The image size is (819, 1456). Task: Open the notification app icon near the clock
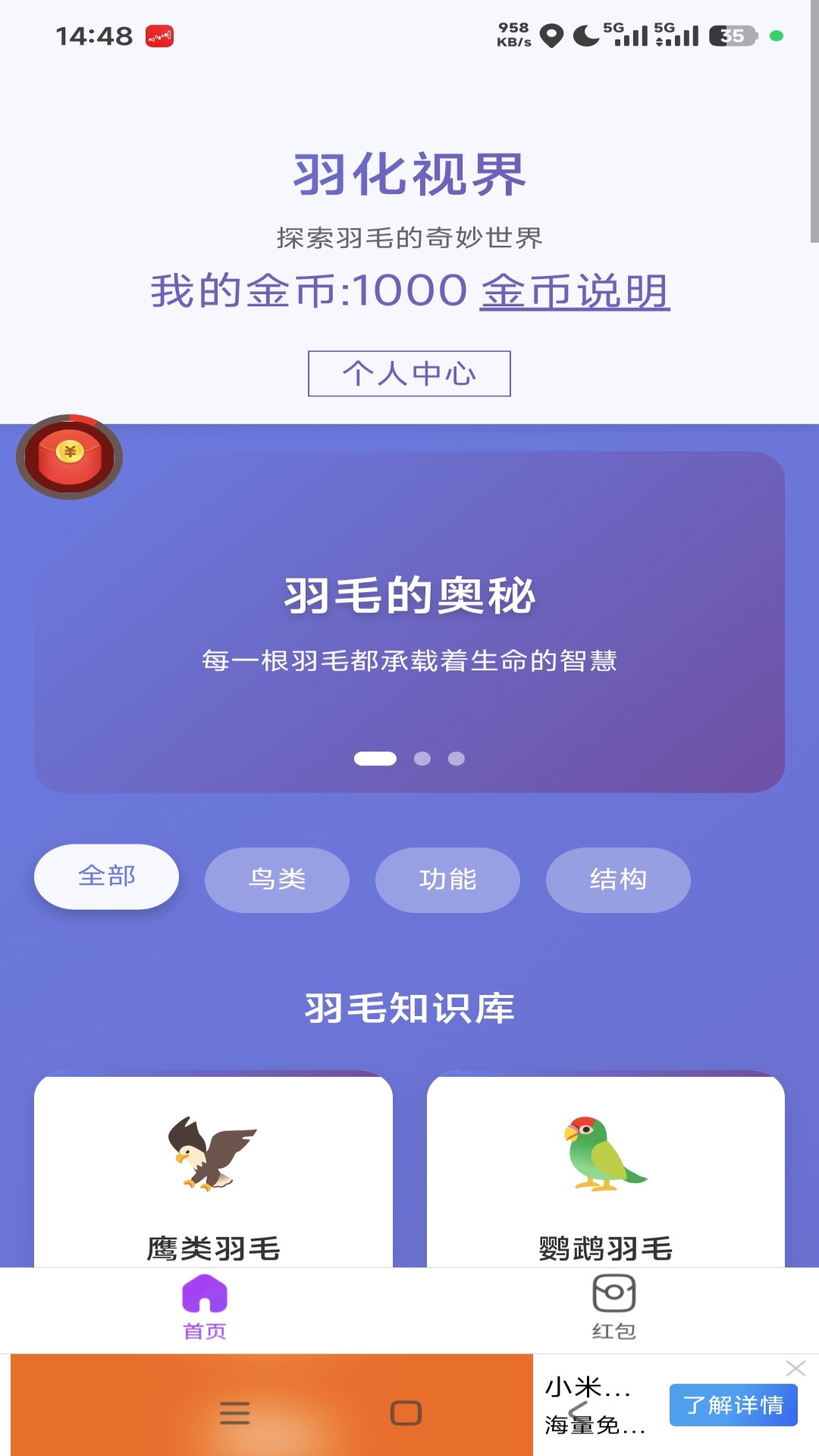click(159, 36)
